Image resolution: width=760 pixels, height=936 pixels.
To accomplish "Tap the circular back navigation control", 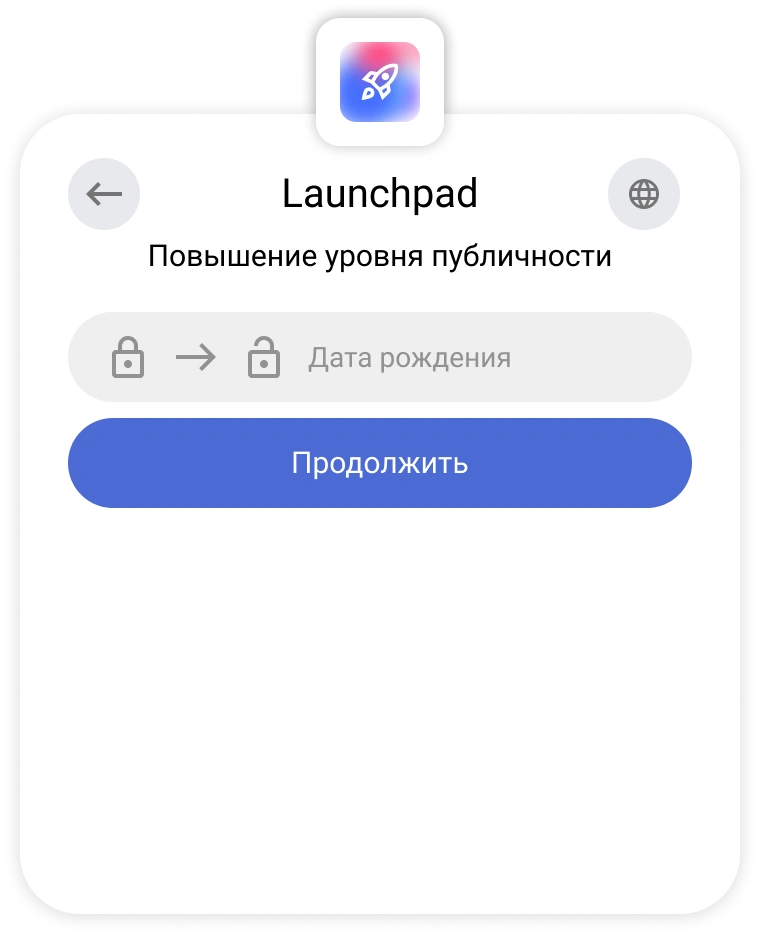I will point(103,194).
